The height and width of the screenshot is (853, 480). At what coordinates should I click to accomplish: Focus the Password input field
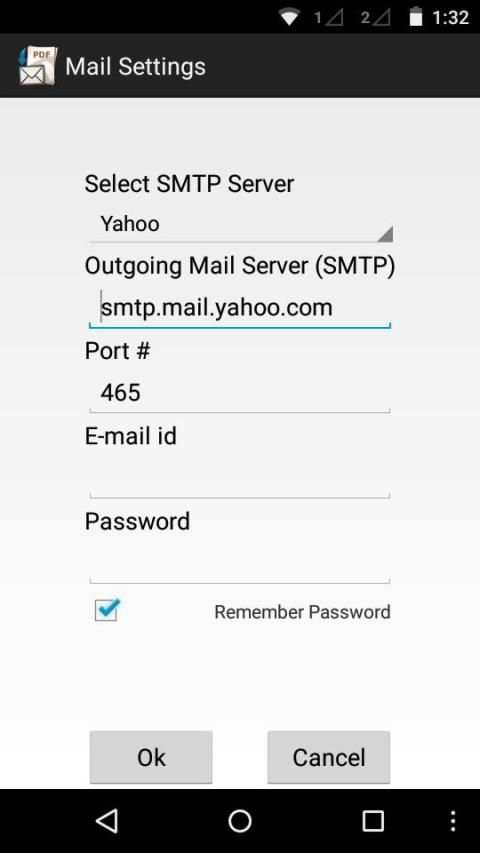point(240,563)
